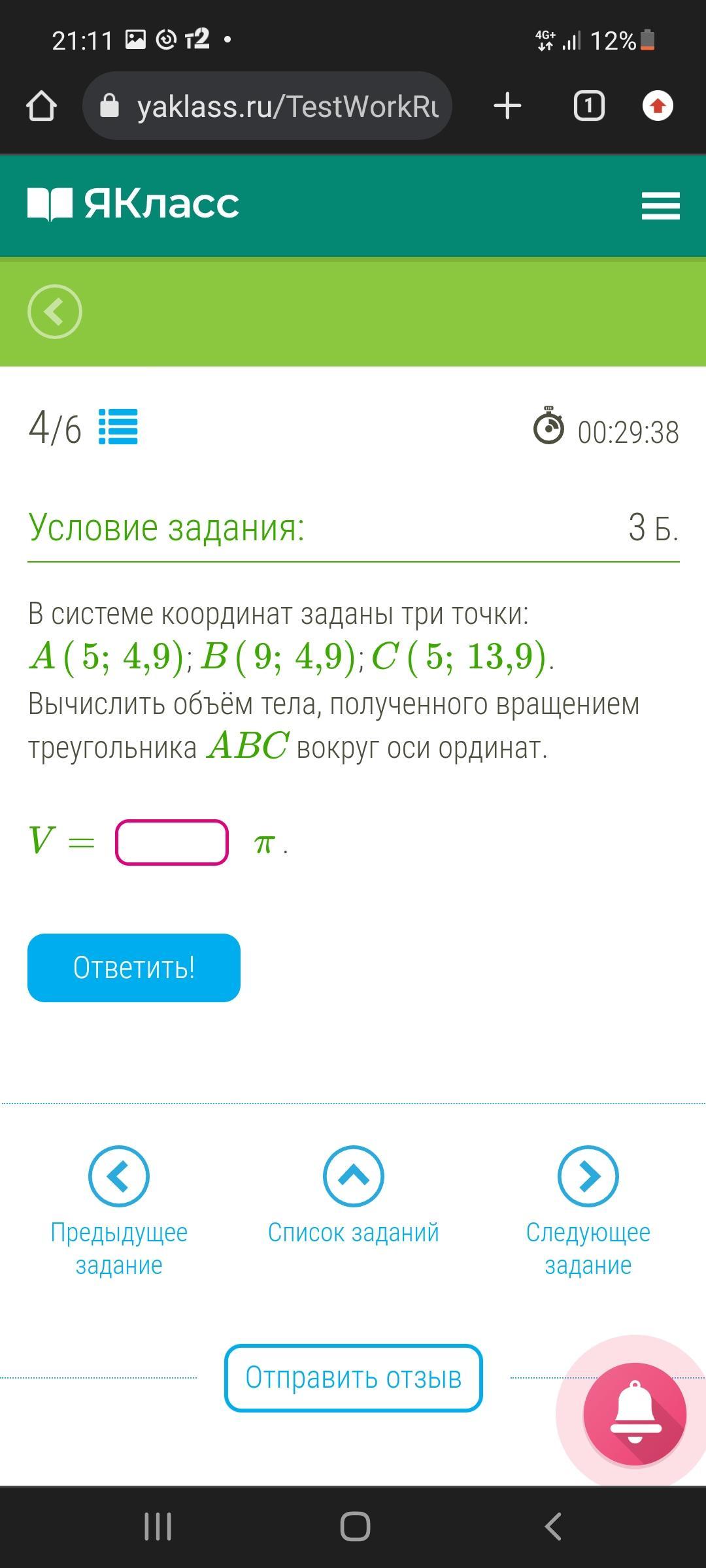Image resolution: width=706 pixels, height=1568 pixels.
Task: Open the ЯКласс hamburger menu
Action: (660, 205)
